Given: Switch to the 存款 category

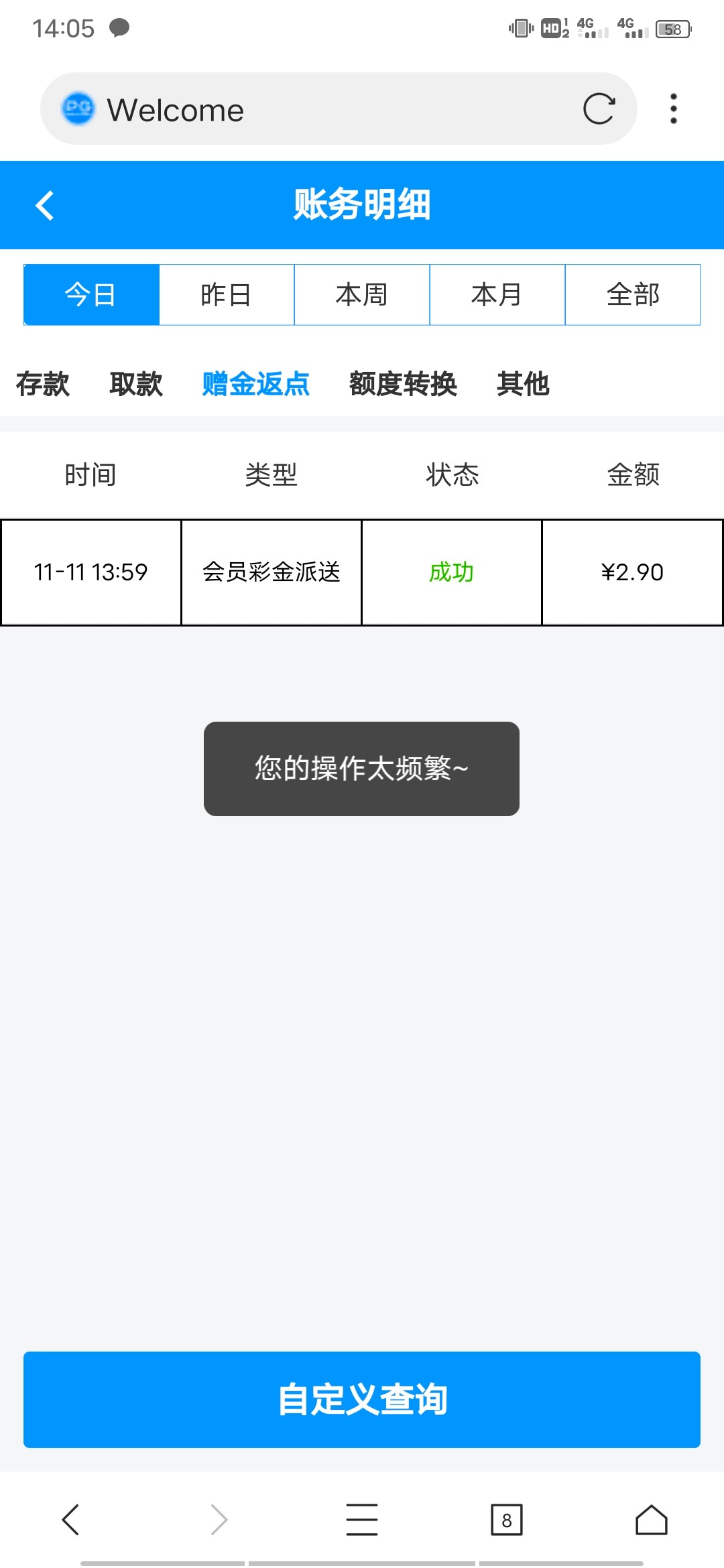Looking at the screenshot, I should tap(42, 384).
